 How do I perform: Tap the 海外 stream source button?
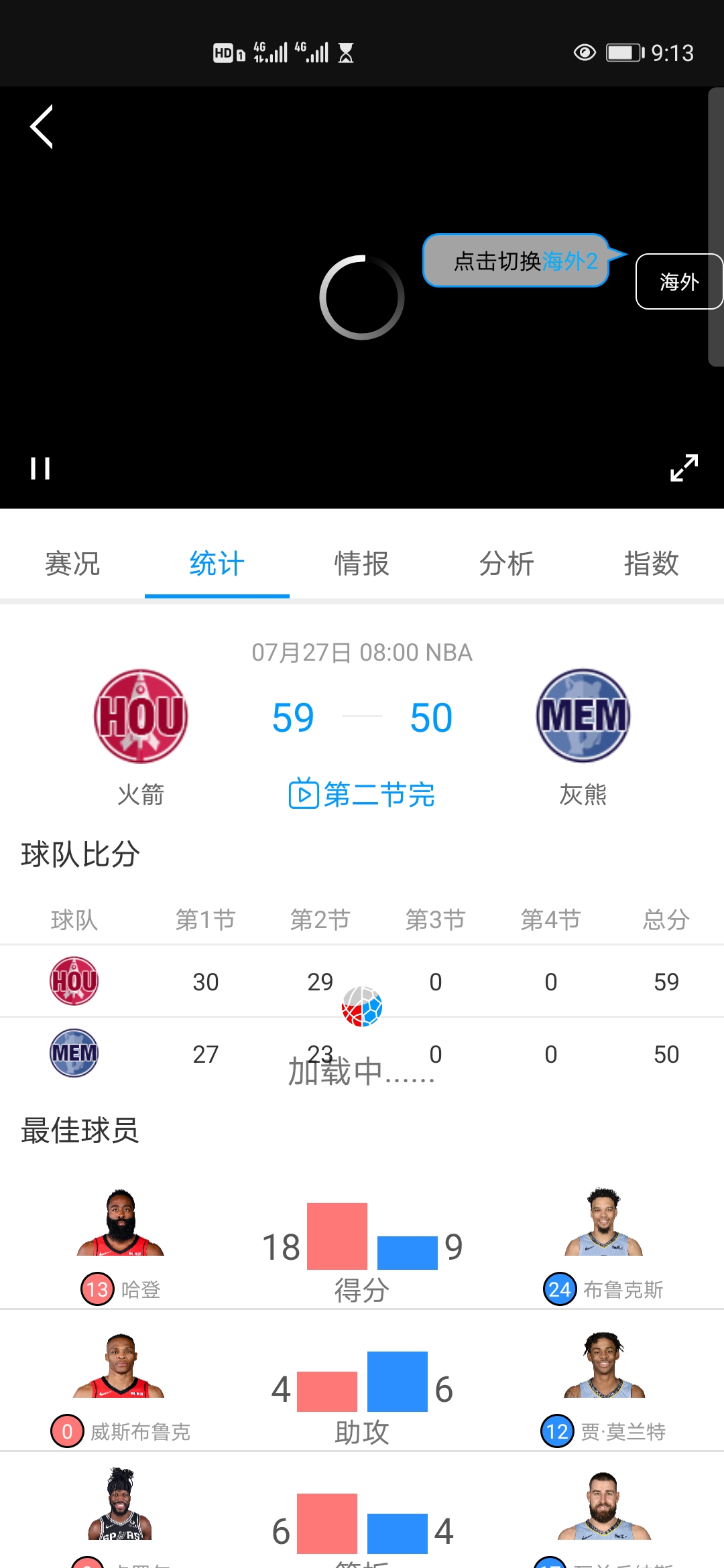pyautogui.click(x=678, y=281)
